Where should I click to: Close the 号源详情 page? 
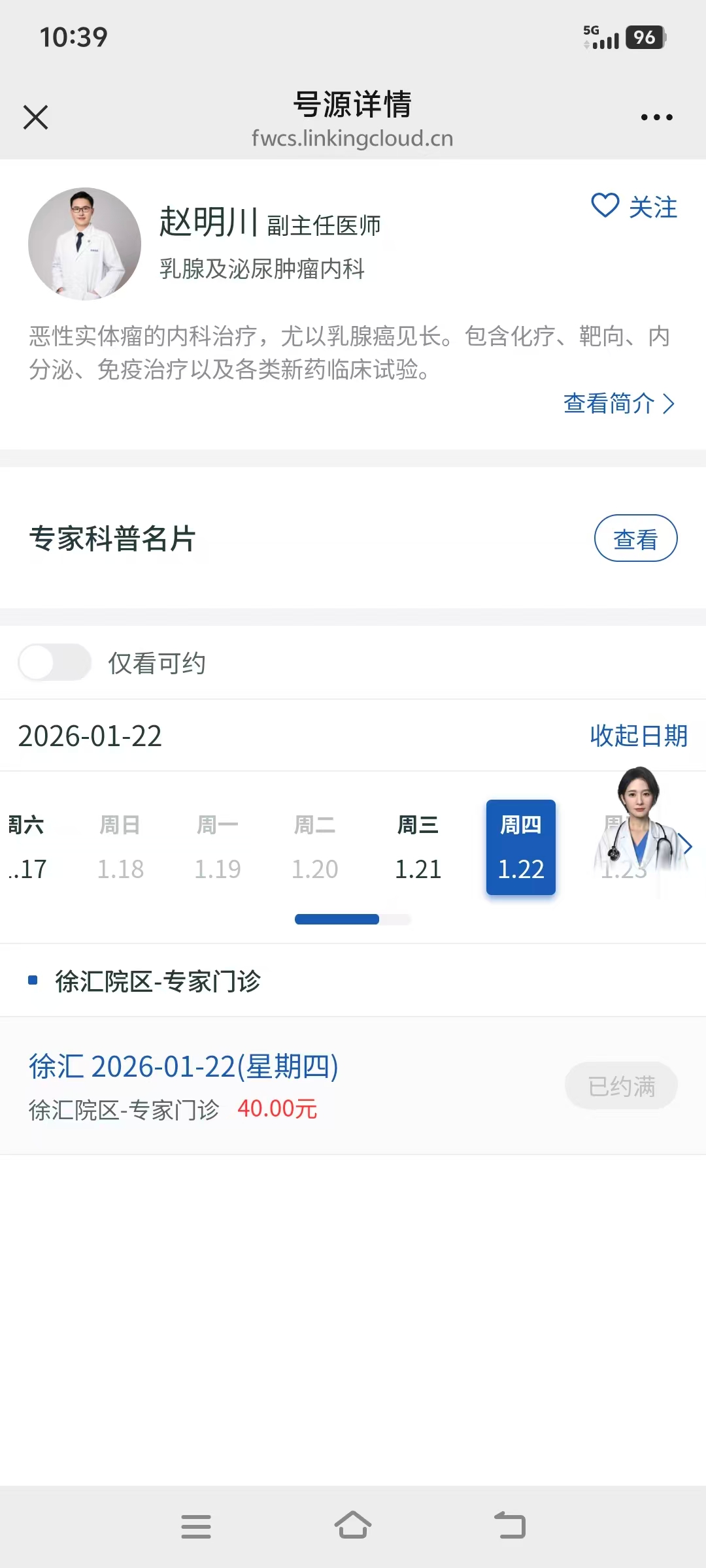pos(35,118)
